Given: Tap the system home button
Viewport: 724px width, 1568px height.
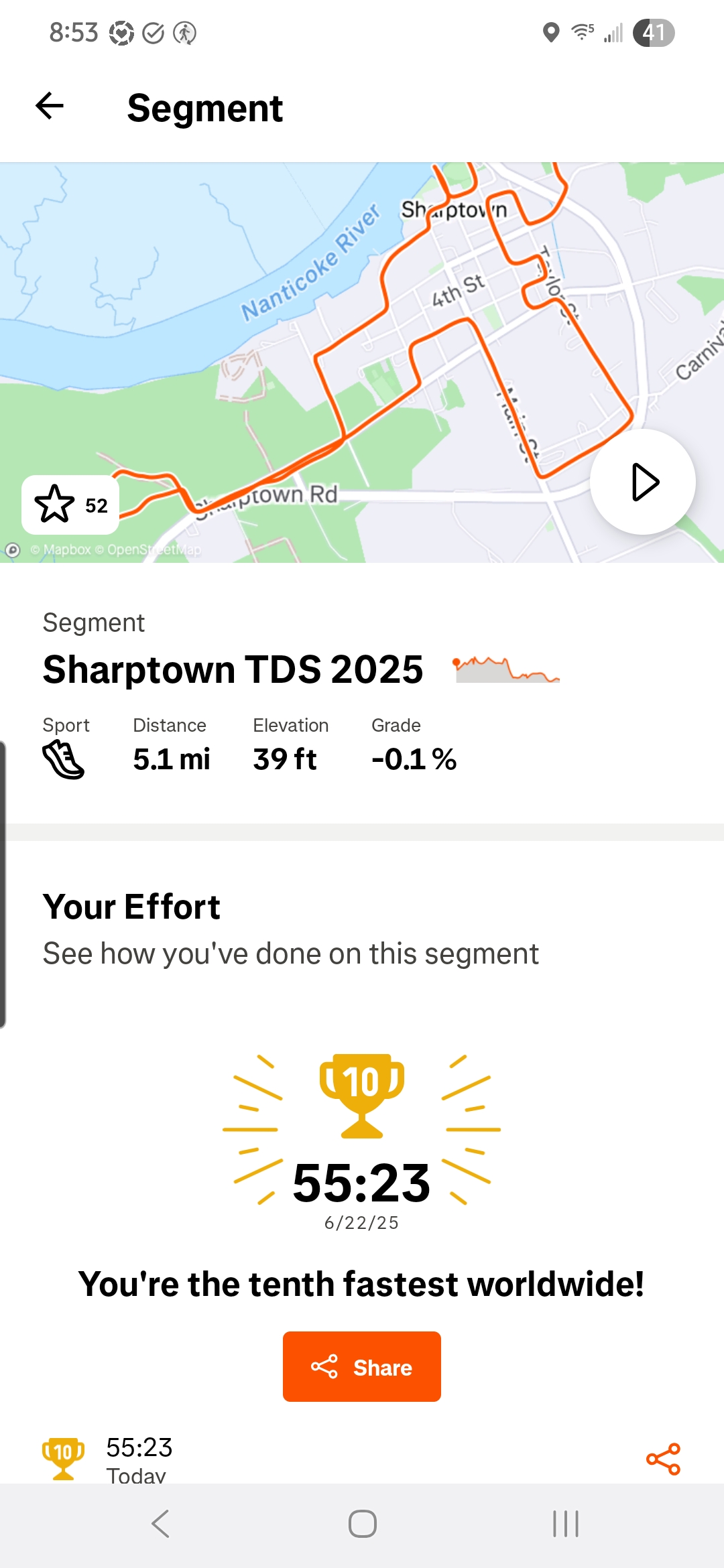Looking at the screenshot, I should (362, 1524).
